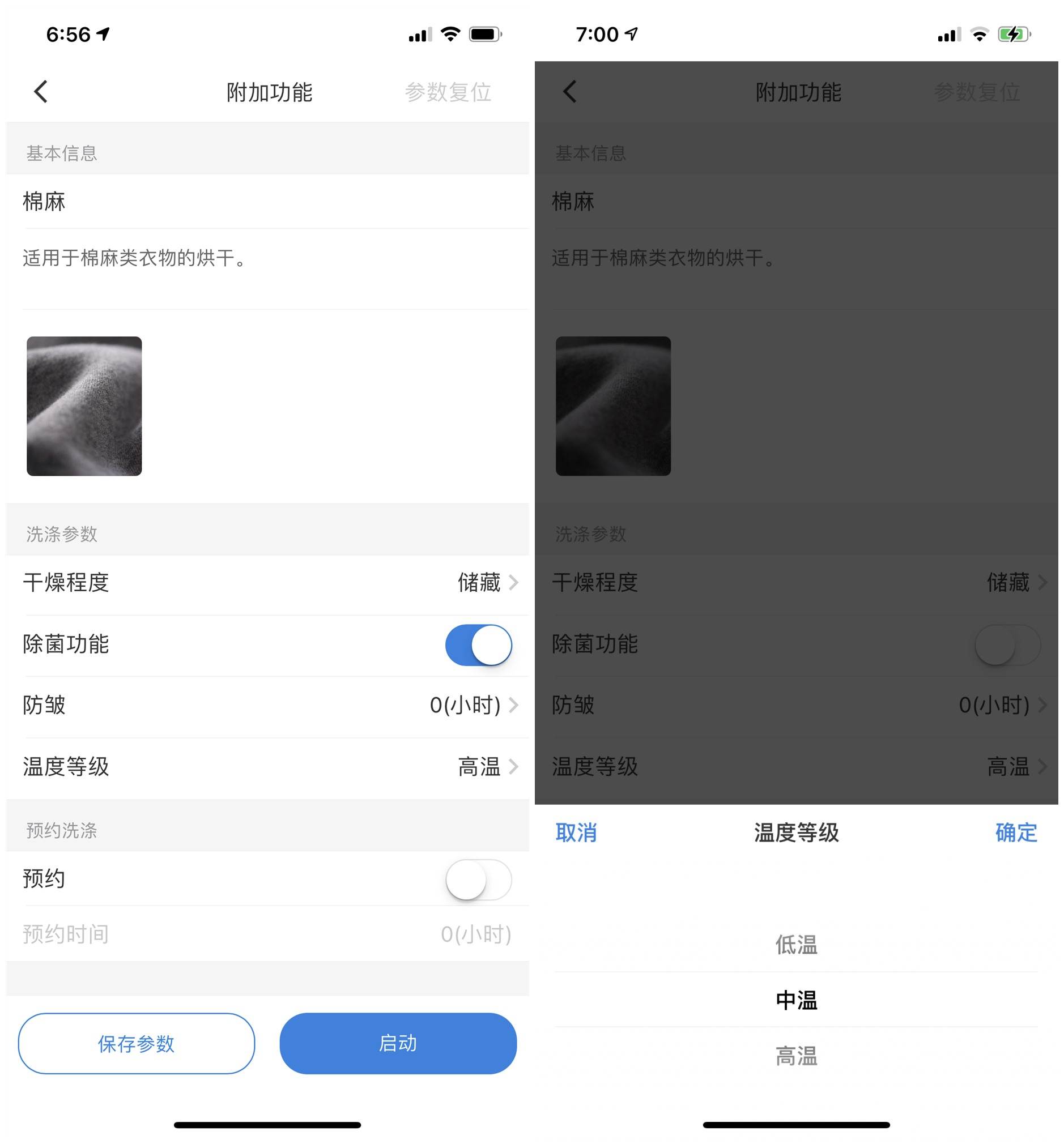Enable the 预约 reservation switch
Image resolution: width=1064 pixels, height=1144 pixels.
477,880
